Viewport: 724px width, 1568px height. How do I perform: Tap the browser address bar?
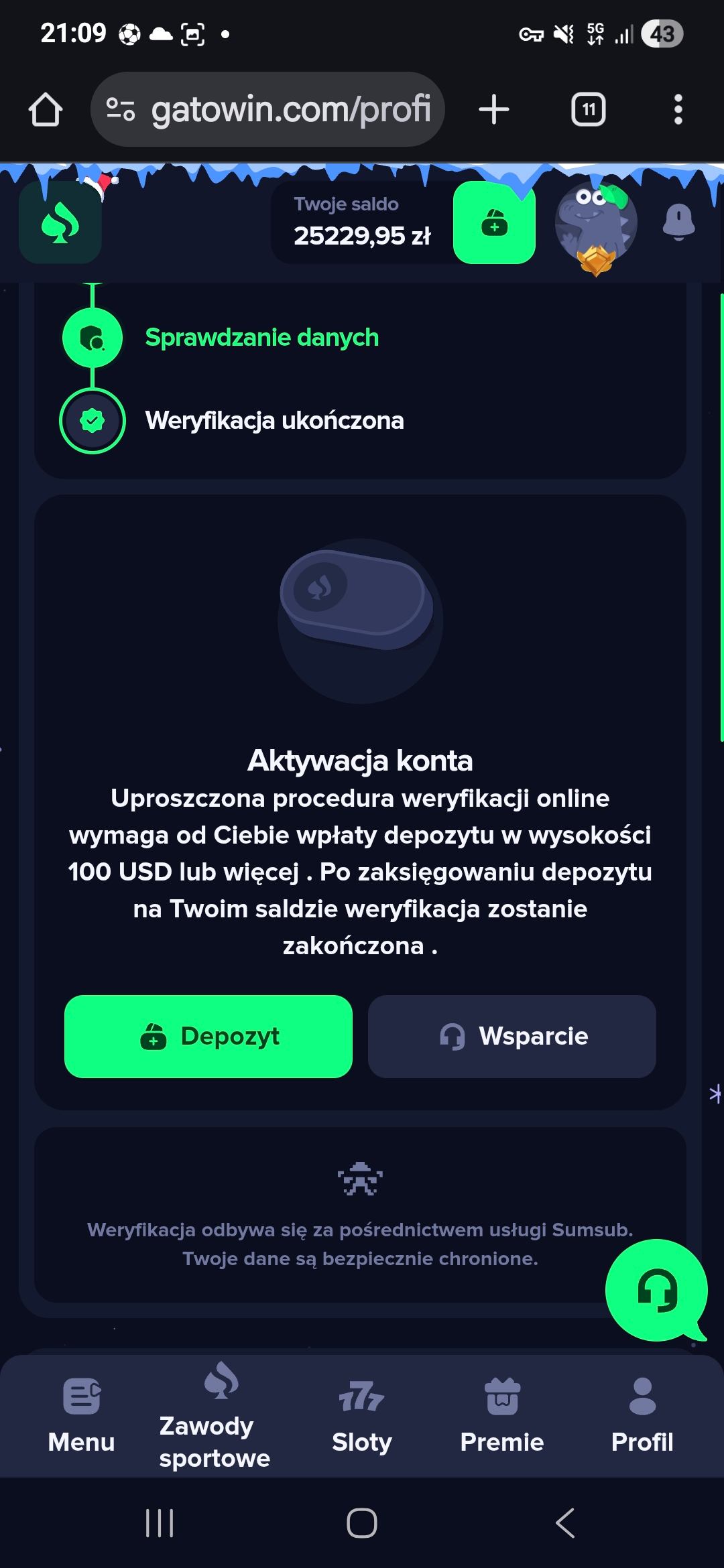pyautogui.click(x=268, y=109)
